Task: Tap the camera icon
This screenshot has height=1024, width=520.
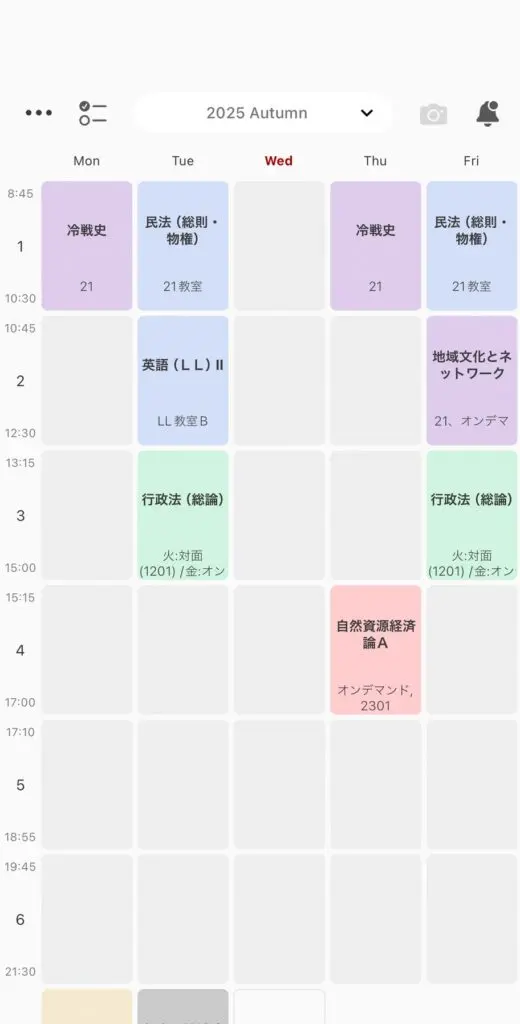Action: [x=433, y=114]
